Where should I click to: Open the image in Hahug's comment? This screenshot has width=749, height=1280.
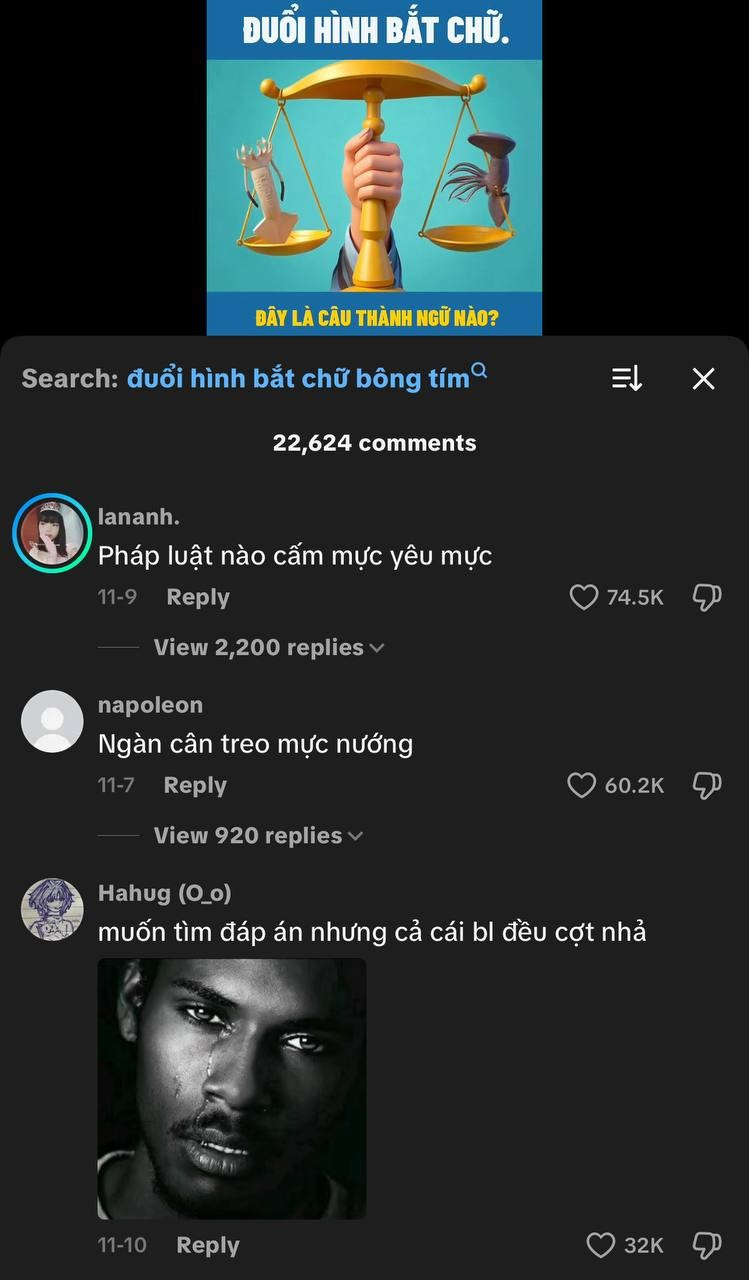click(231, 1088)
